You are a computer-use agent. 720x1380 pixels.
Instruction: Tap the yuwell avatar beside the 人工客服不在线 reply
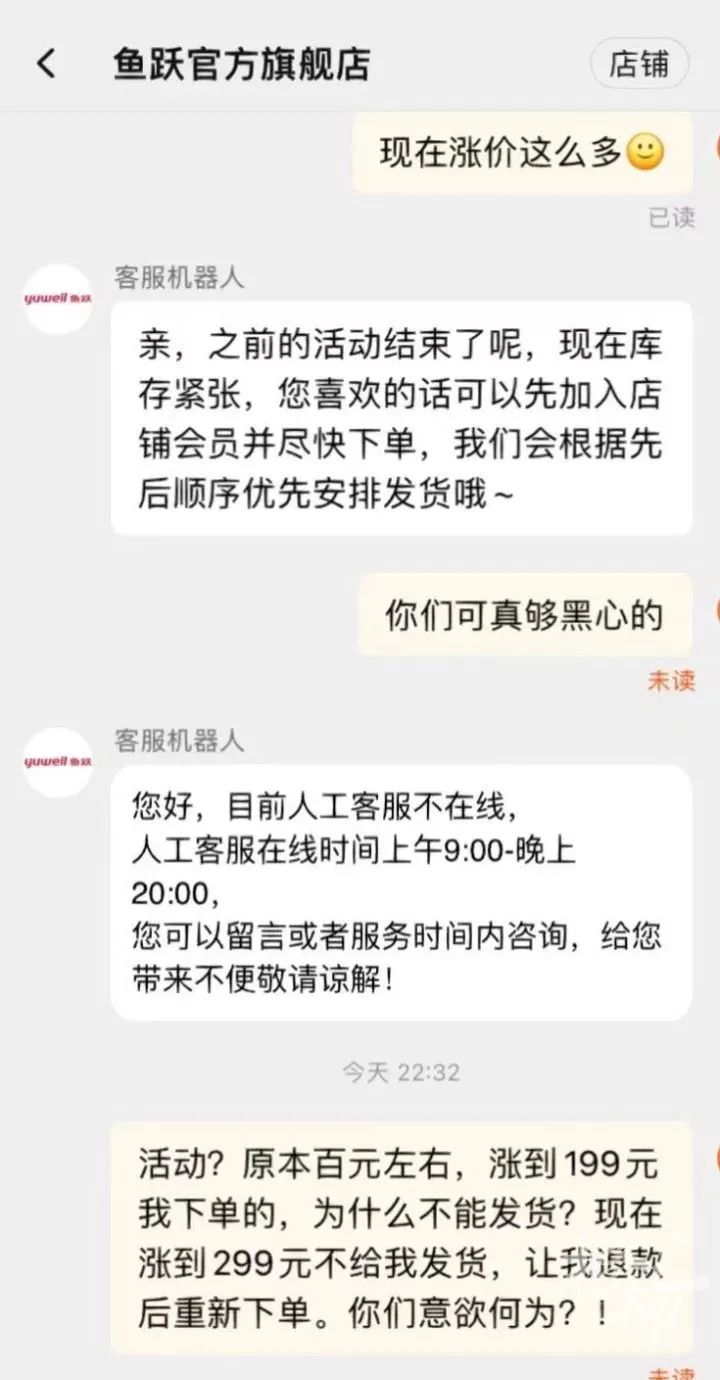click(58, 763)
